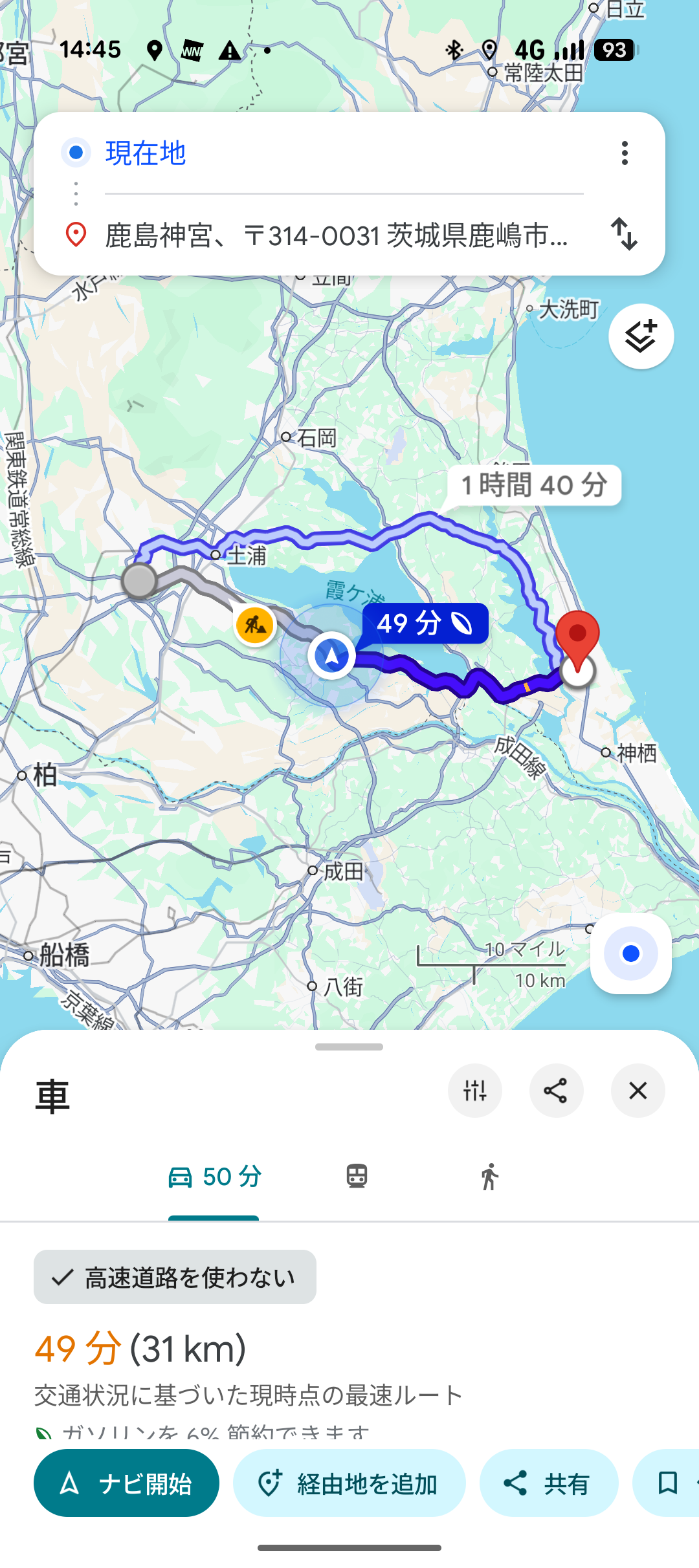Tap 経由地を追加 to add a stop
The width and height of the screenshot is (699, 1568).
[349, 1483]
